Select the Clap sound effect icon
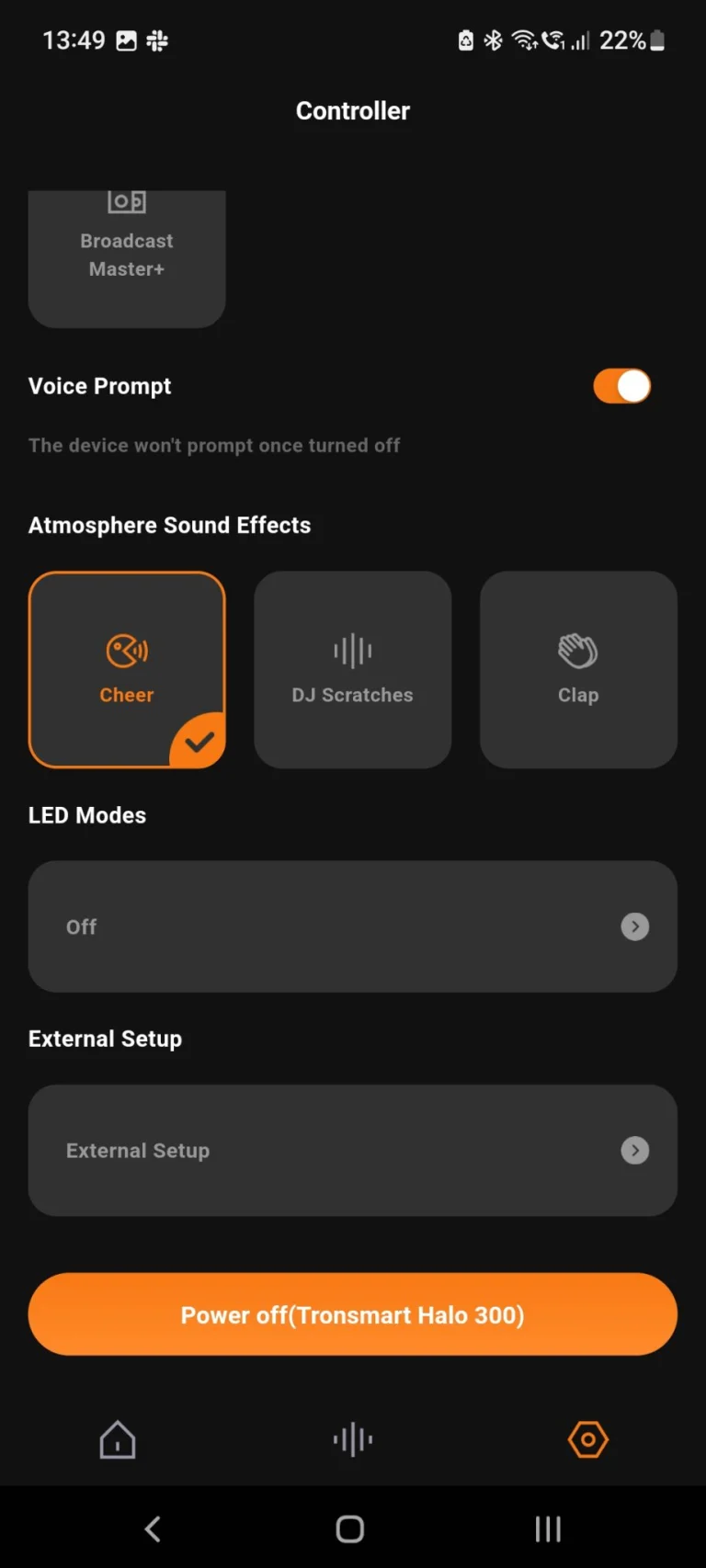The height and width of the screenshot is (1568, 706). click(x=577, y=650)
